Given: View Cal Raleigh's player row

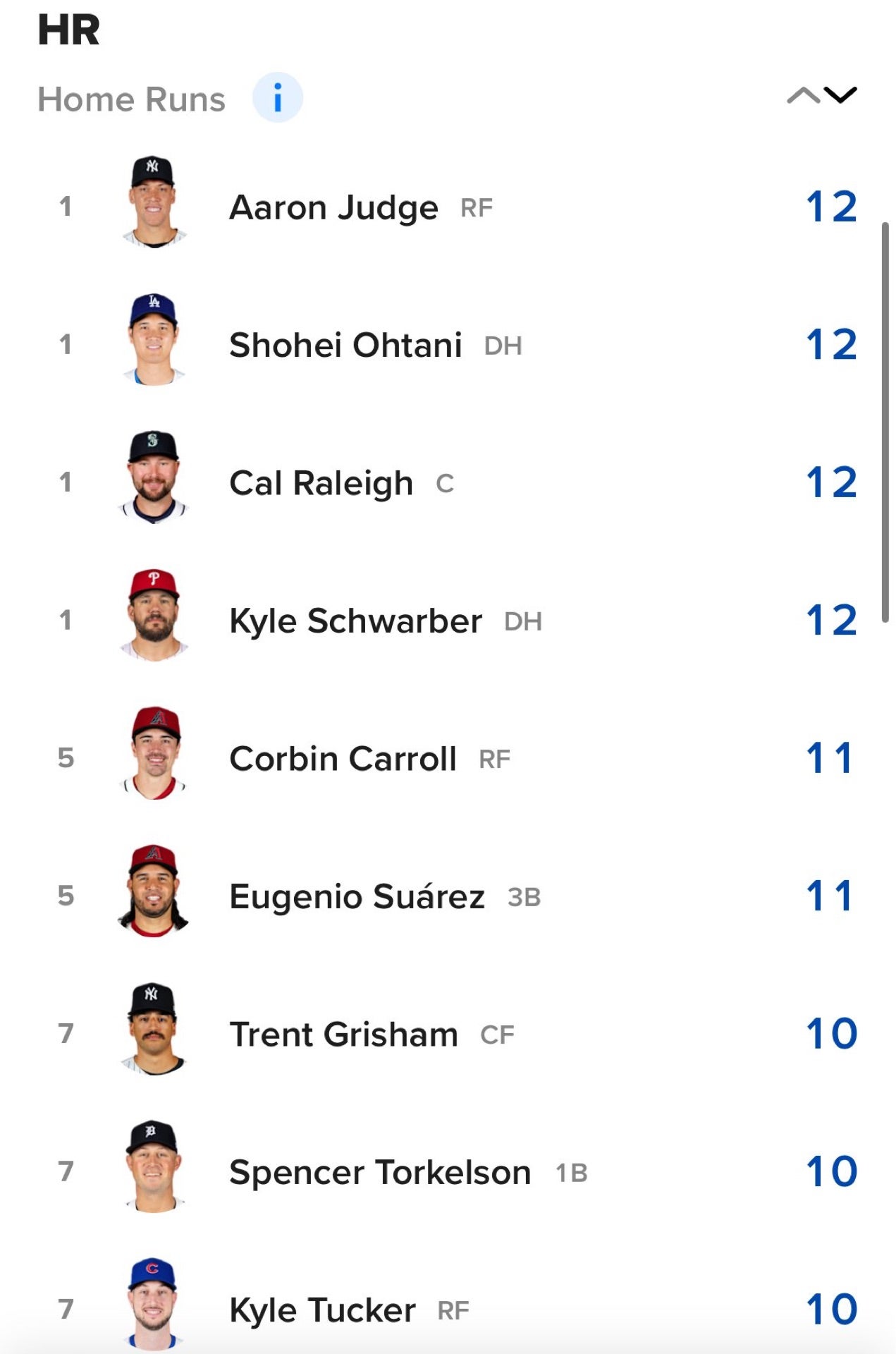Looking at the screenshot, I should click(x=321, y=483).
